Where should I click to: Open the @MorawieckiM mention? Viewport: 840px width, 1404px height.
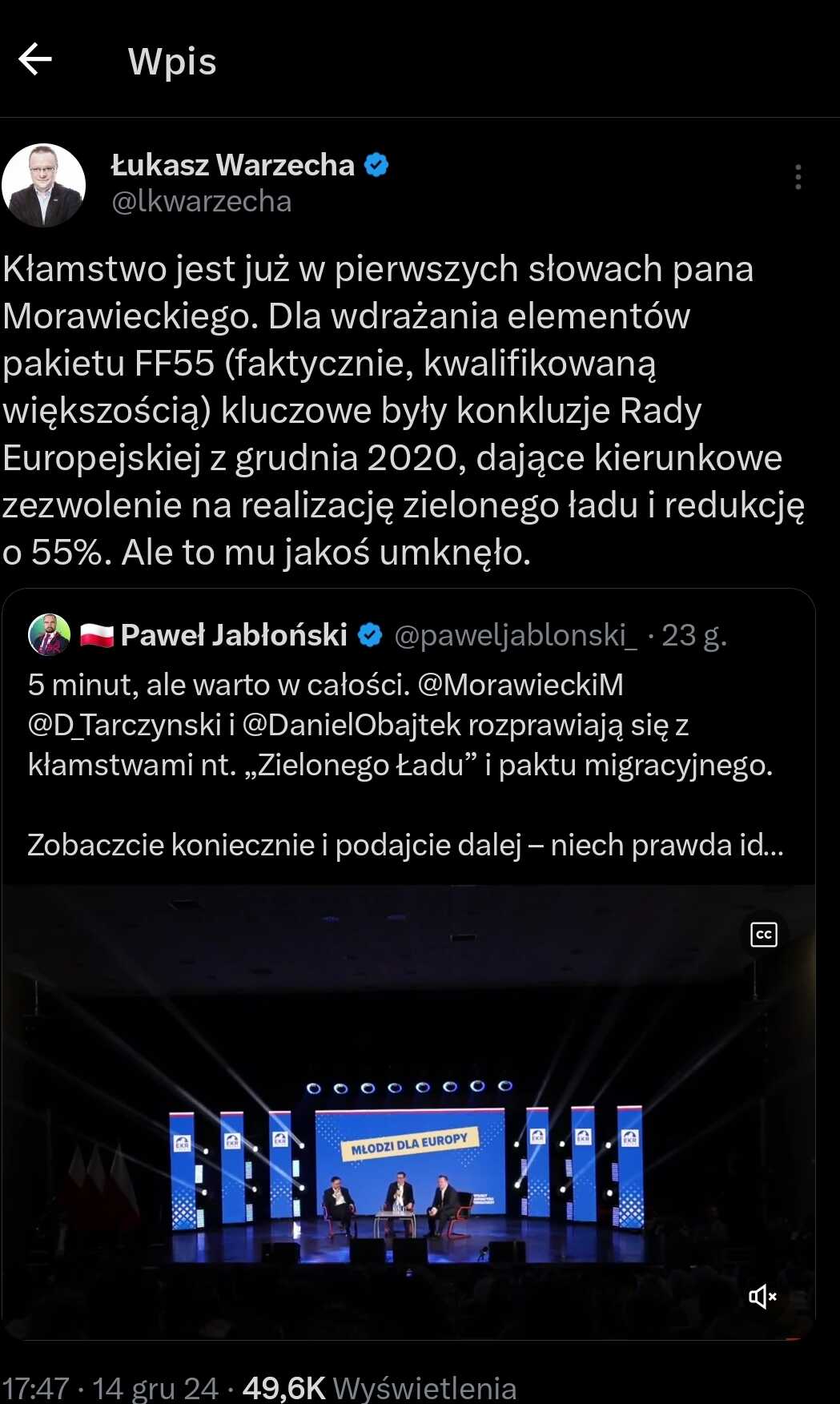(x=520, y=686)
